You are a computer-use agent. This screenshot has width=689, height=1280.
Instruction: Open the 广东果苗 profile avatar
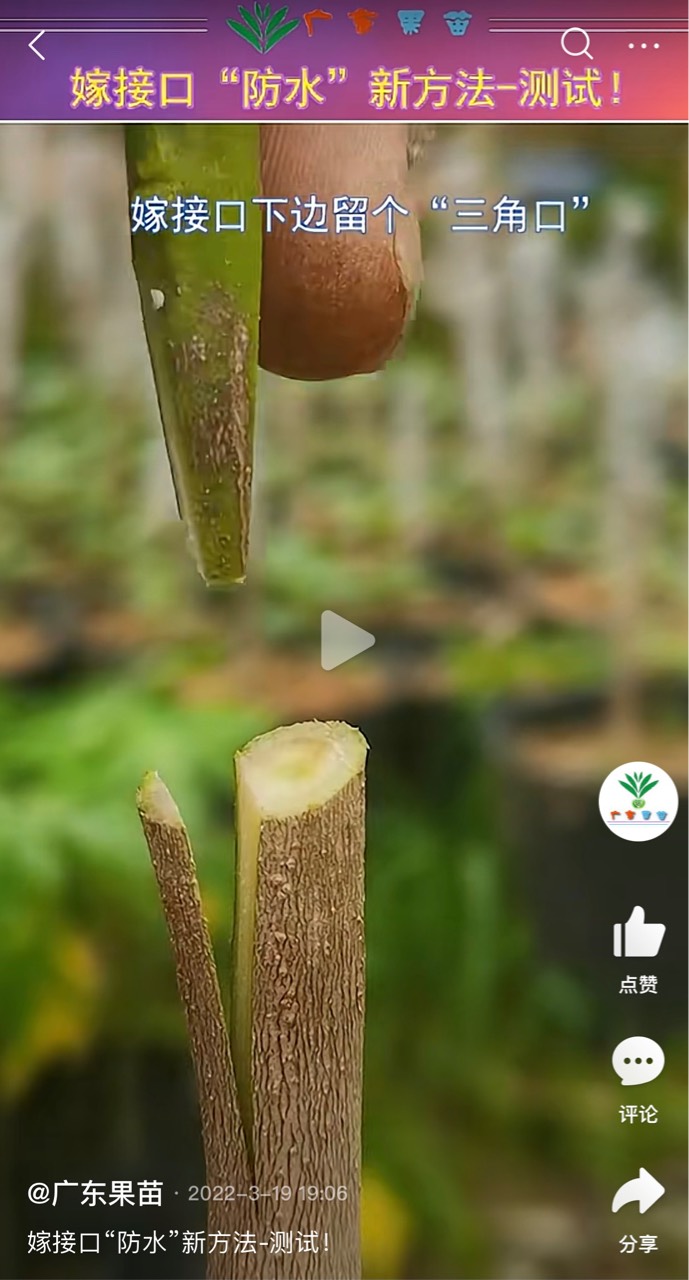[638, 801]
